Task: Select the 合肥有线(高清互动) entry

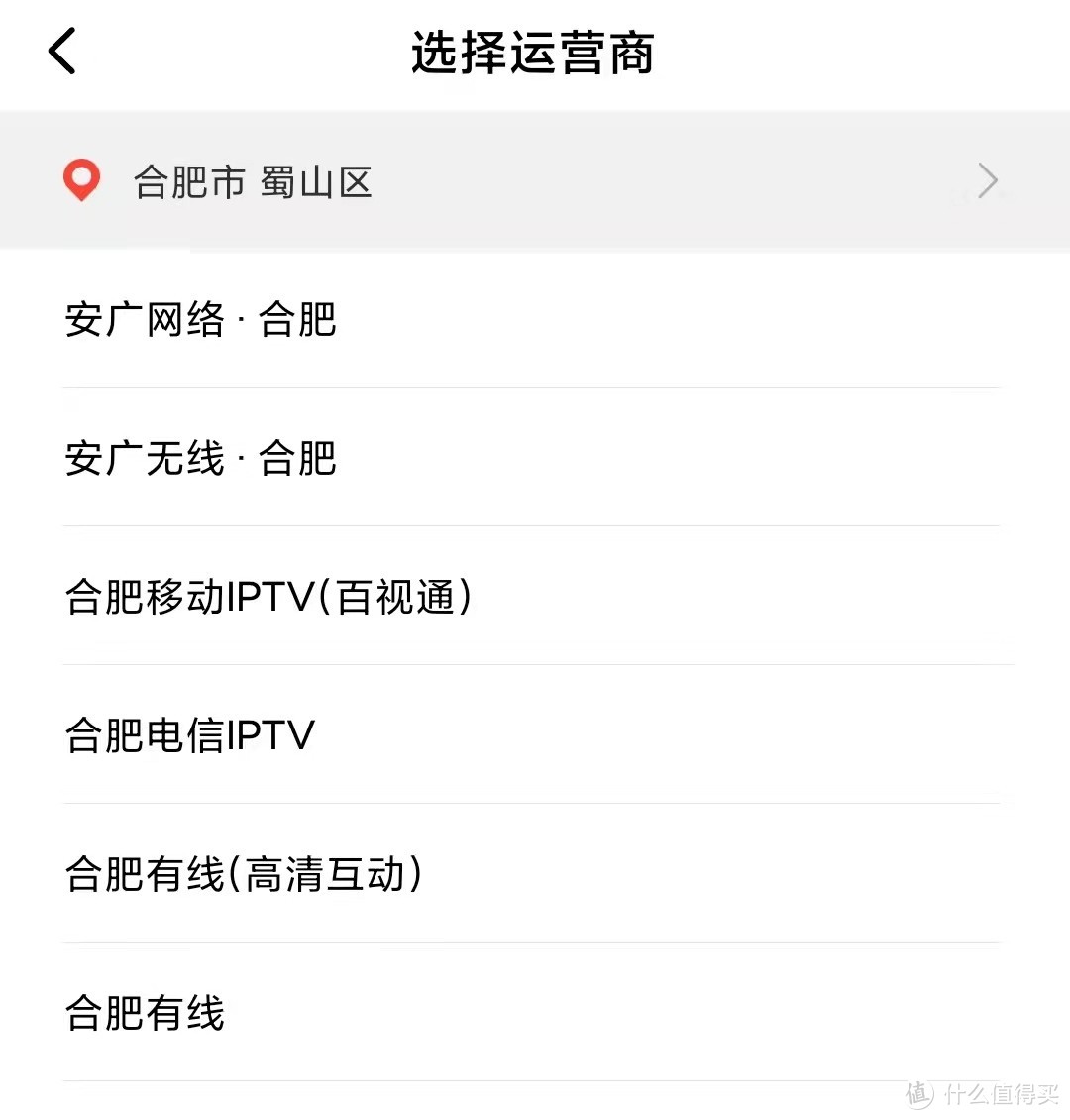Action: pyautogui.click(x=243, y=874)
